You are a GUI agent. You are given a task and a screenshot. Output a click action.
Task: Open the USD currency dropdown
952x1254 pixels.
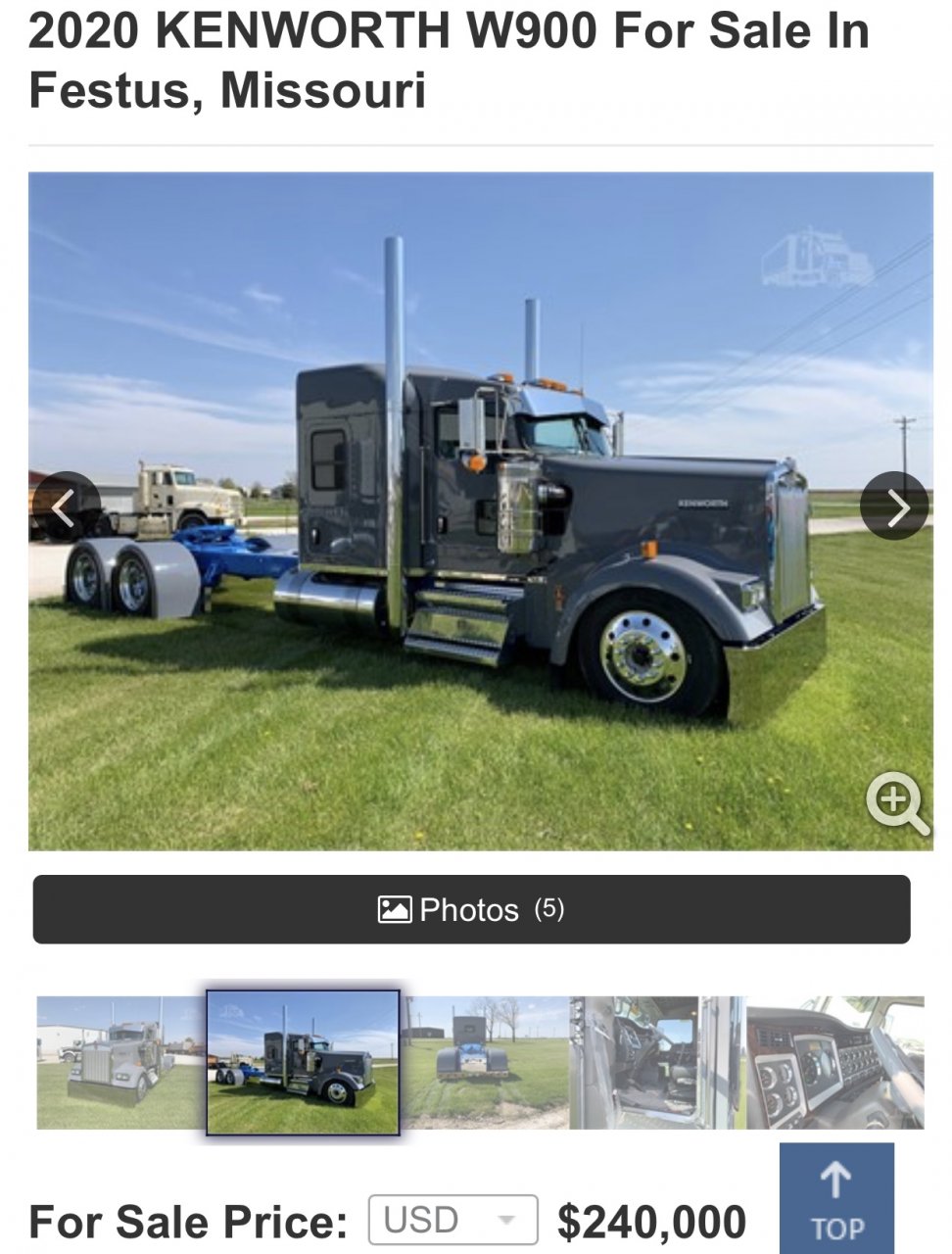pyautogui.click(x=452, y=1221)
